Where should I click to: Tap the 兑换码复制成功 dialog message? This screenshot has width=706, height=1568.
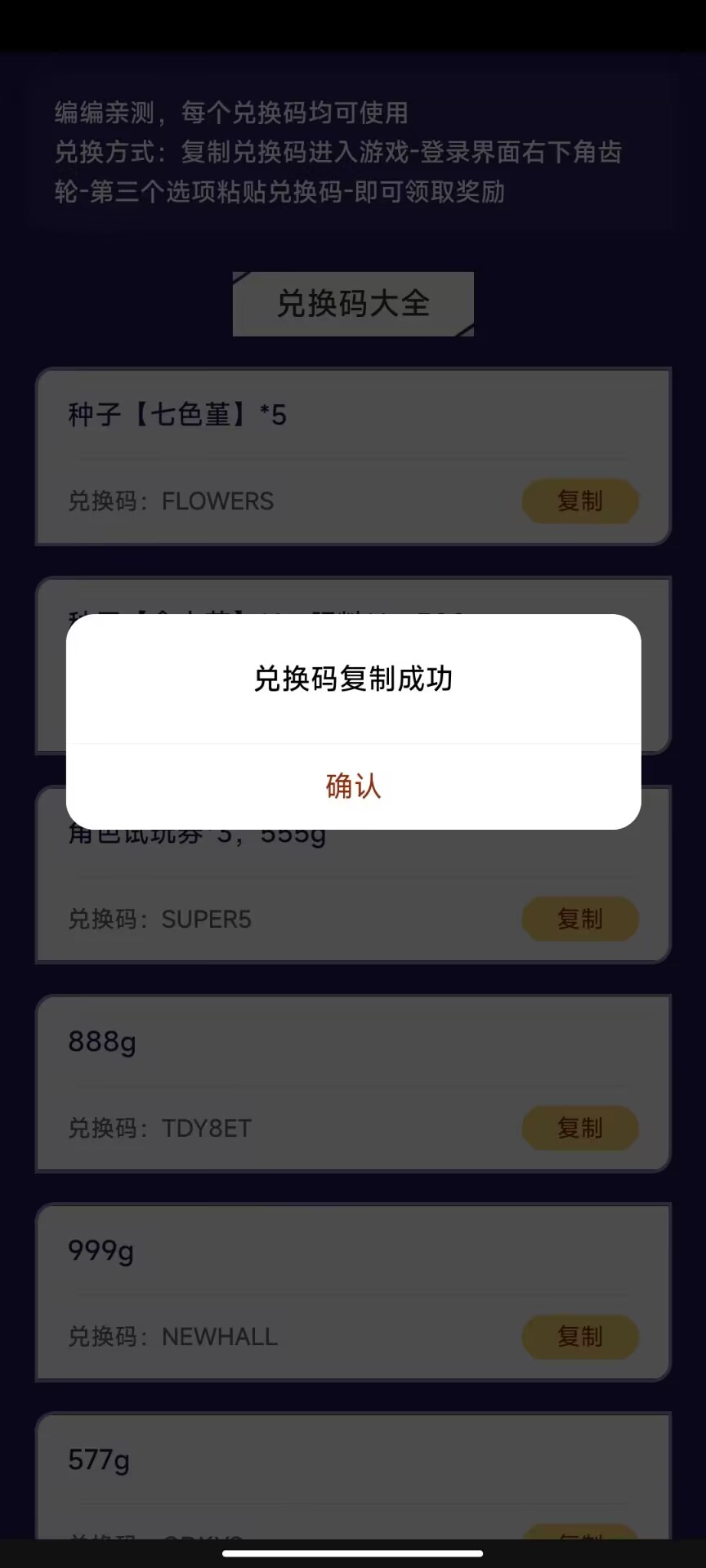353,677
